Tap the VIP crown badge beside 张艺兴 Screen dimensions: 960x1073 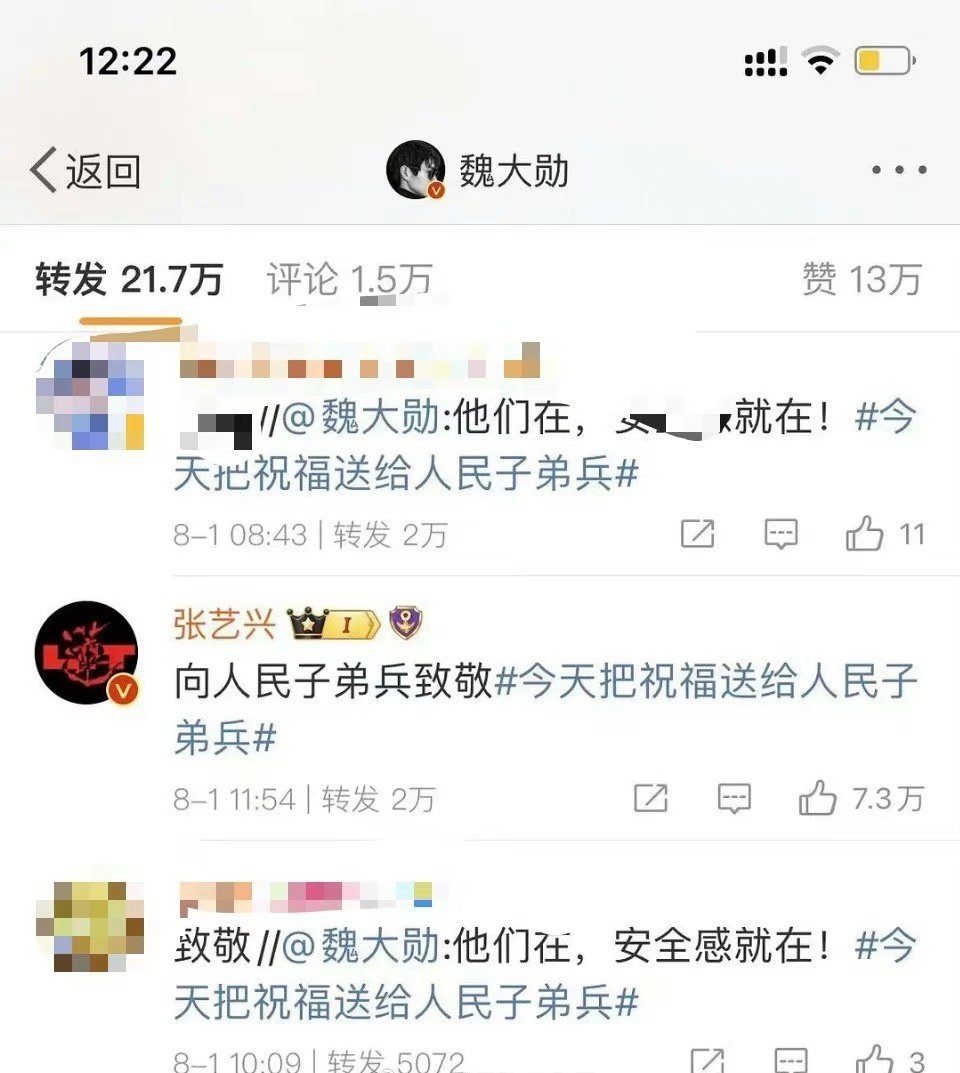tap(307, 622)
